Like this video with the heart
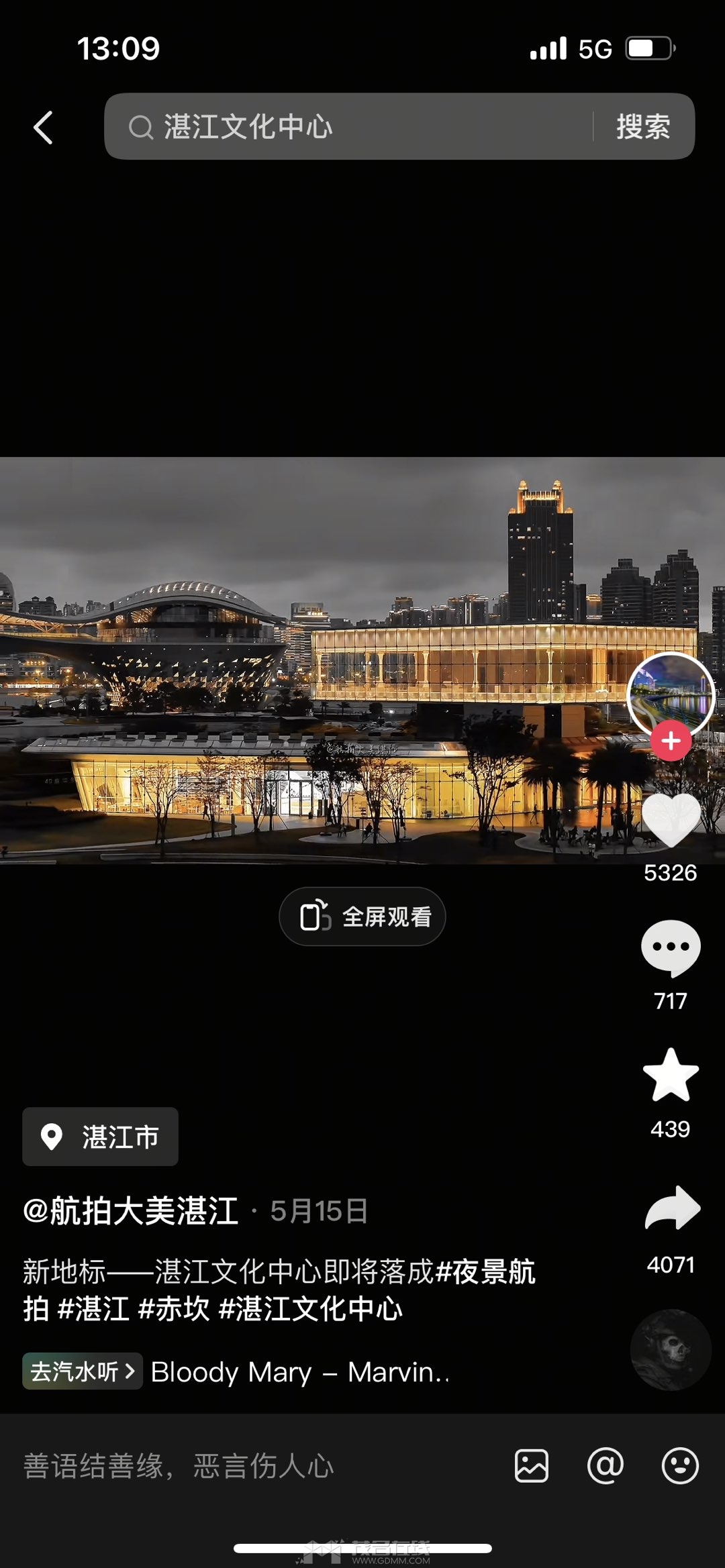The height and width of the screenshot is (1568, 725). click(x=671, y=820)
